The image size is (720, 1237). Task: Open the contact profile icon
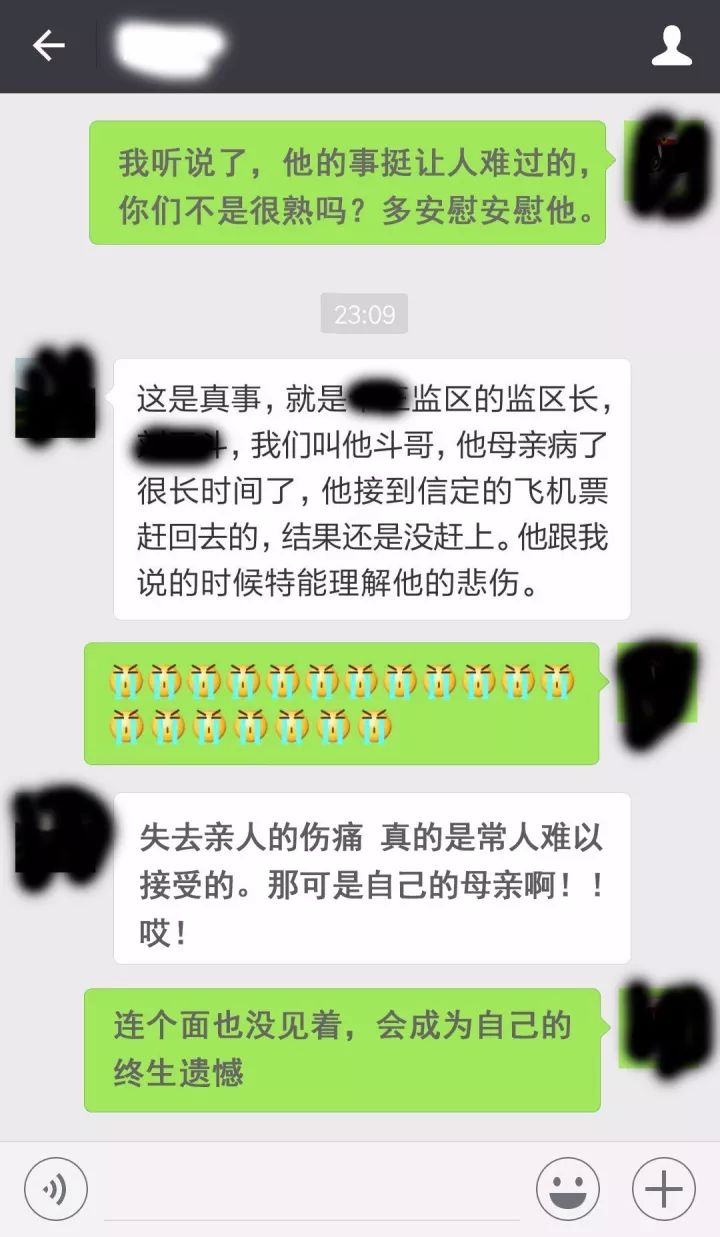pyautogui.click(x=671, y=46)
